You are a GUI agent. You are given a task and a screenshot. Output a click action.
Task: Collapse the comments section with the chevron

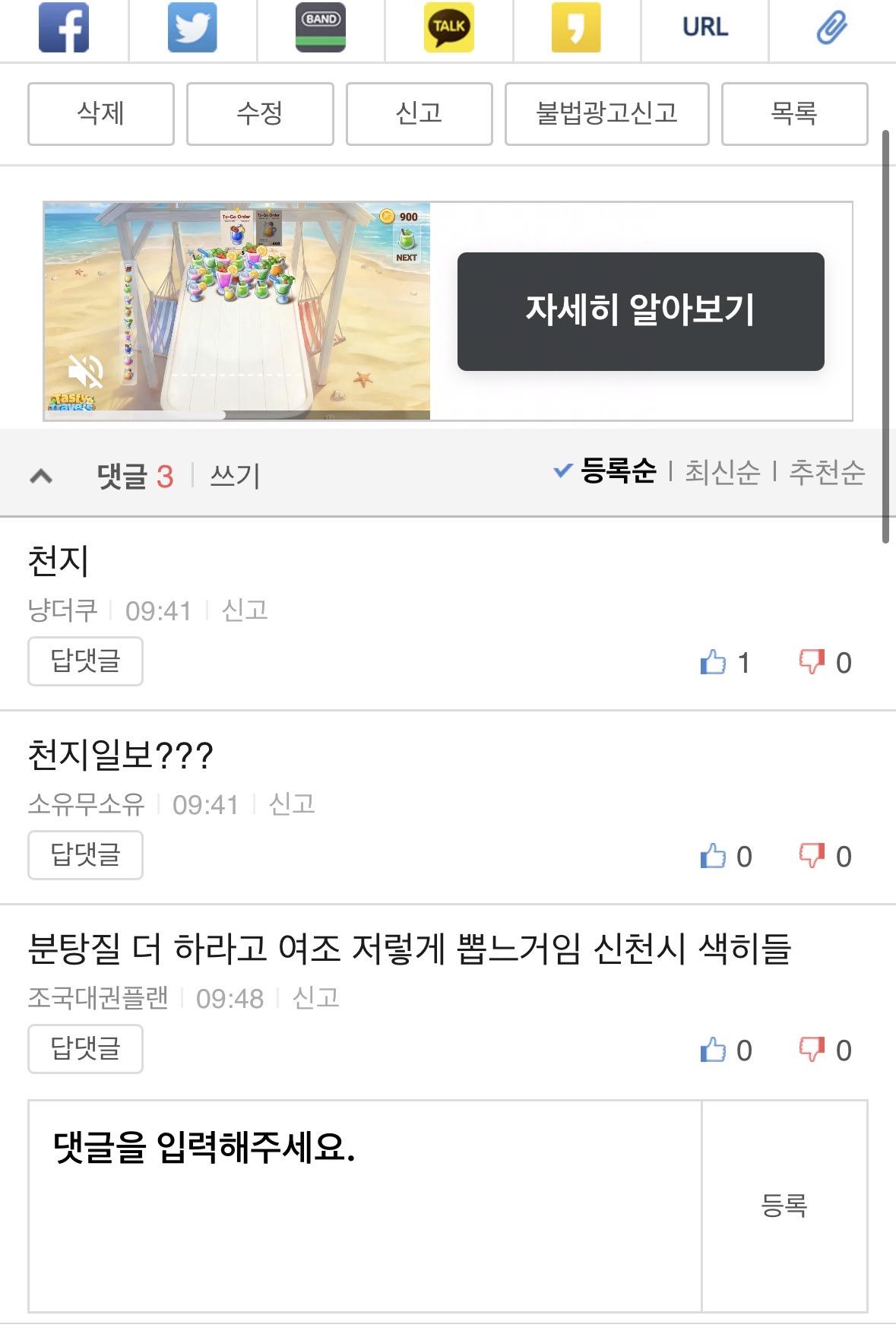41,476
